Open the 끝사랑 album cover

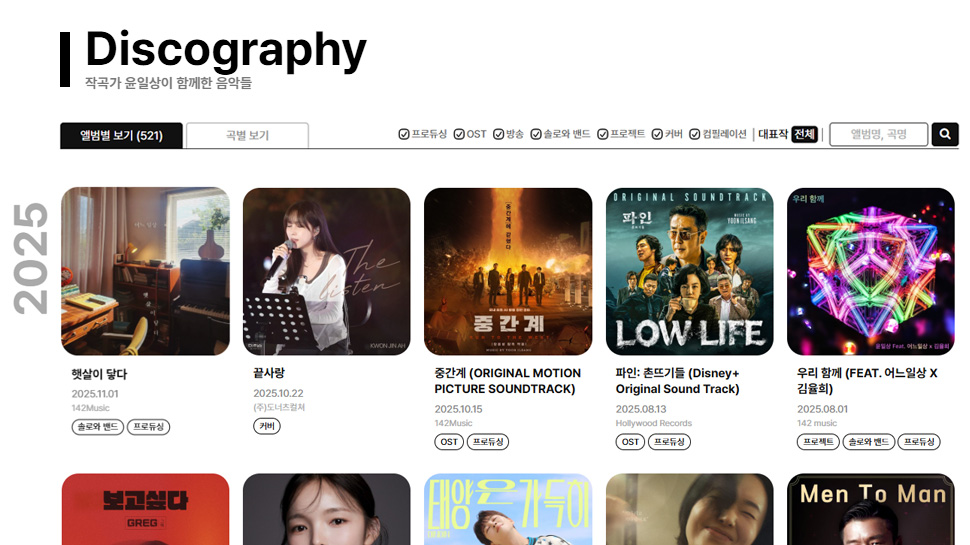(326, 271)
